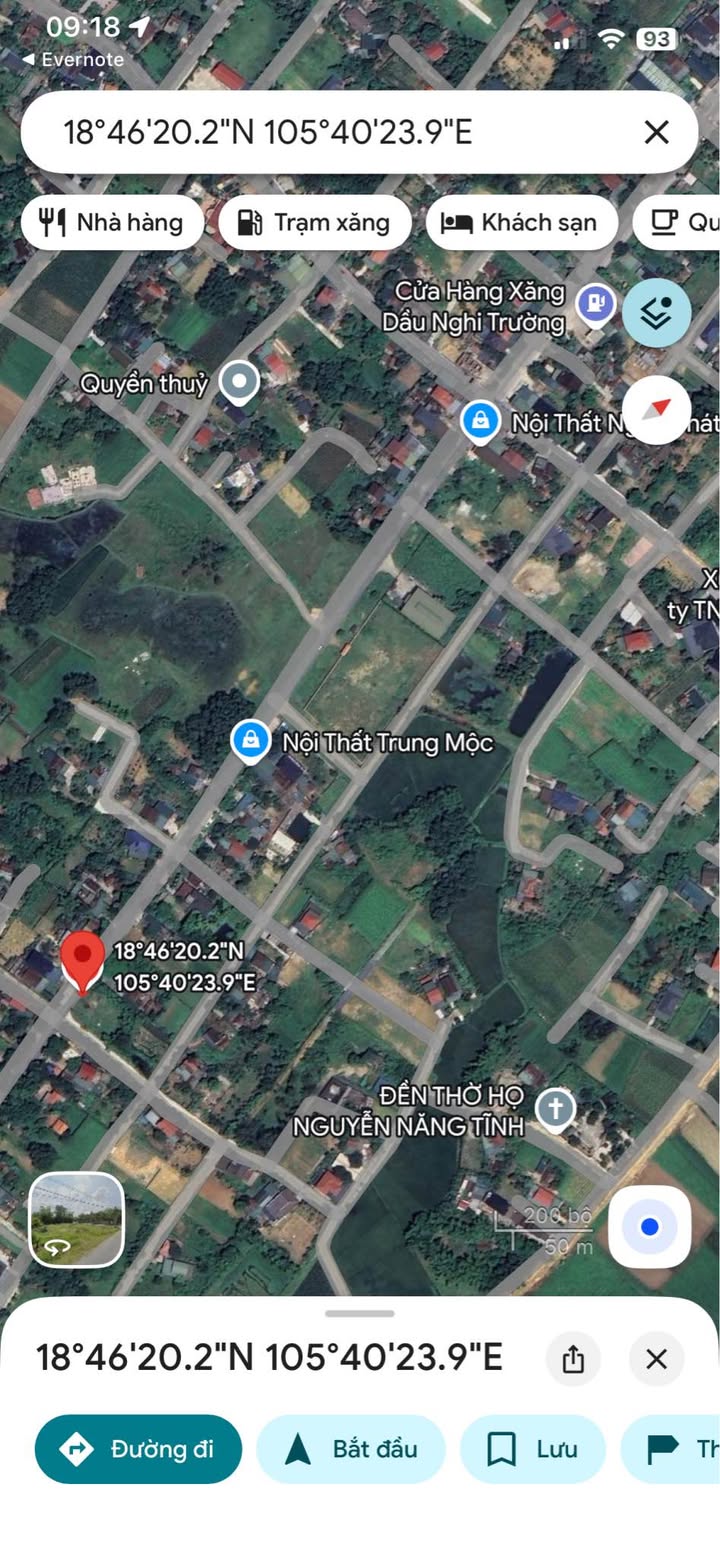The width and height of the screenshot is (720, 1557).
Task: Select the Nhà hàng chip
Action: coord(112,222)
